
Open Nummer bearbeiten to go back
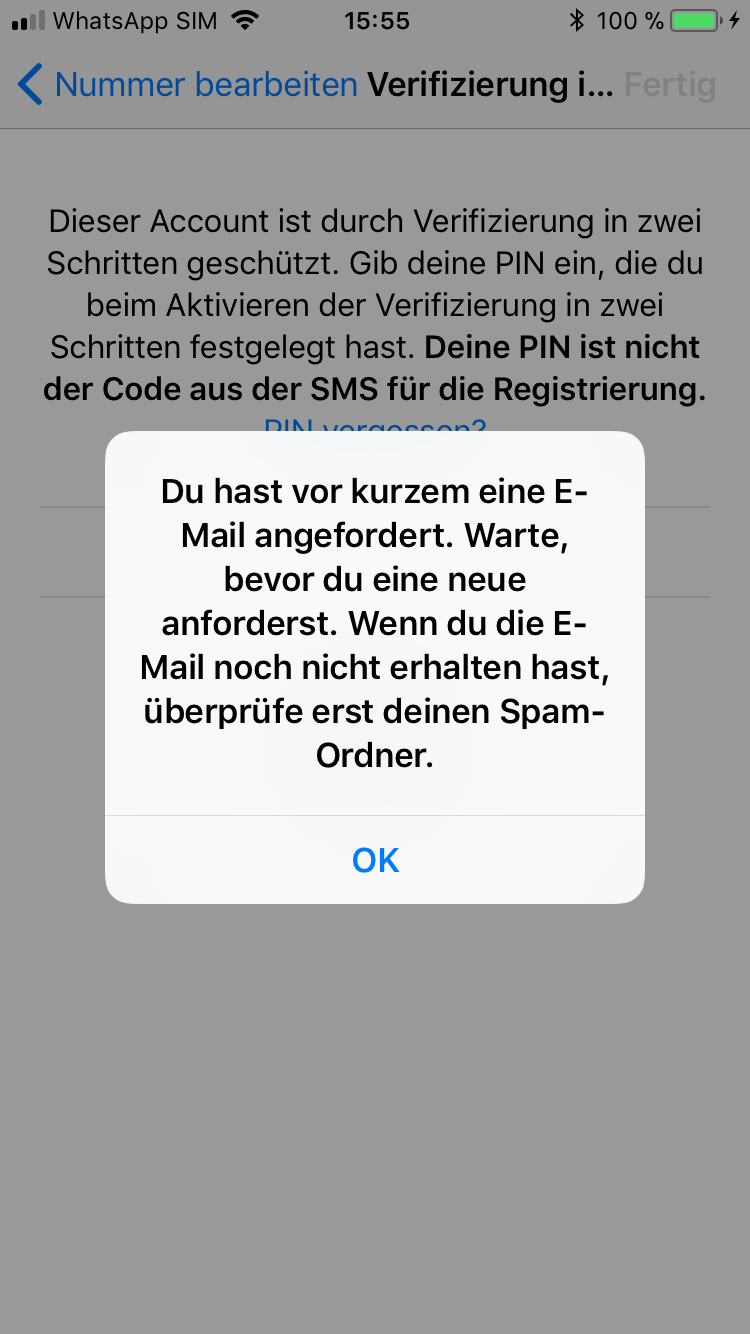[208, 84]
